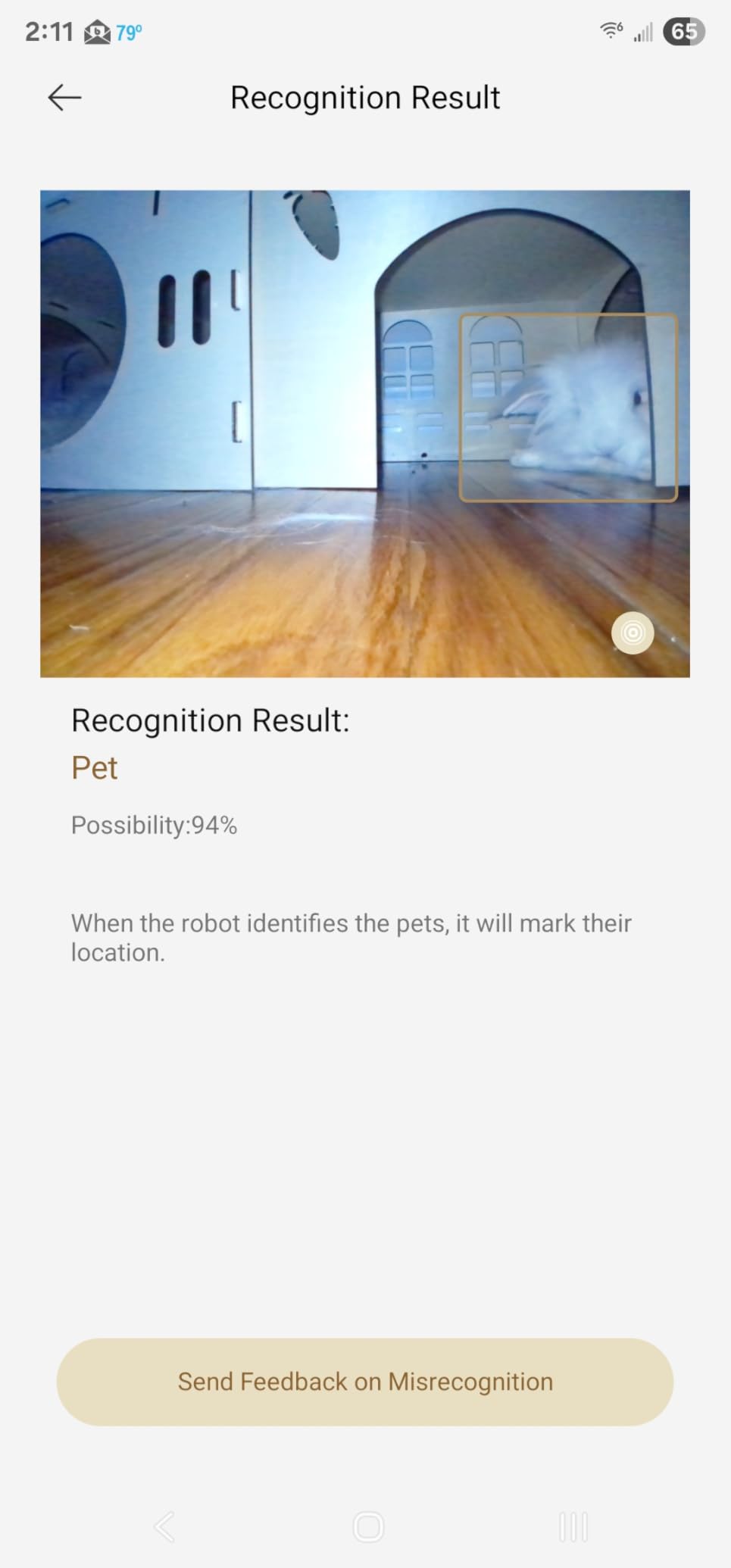Viewport: 731px width, 1568px height.
Task: Tap the back arrow on Recognition Result screen
Action: [x=64, y=97]
